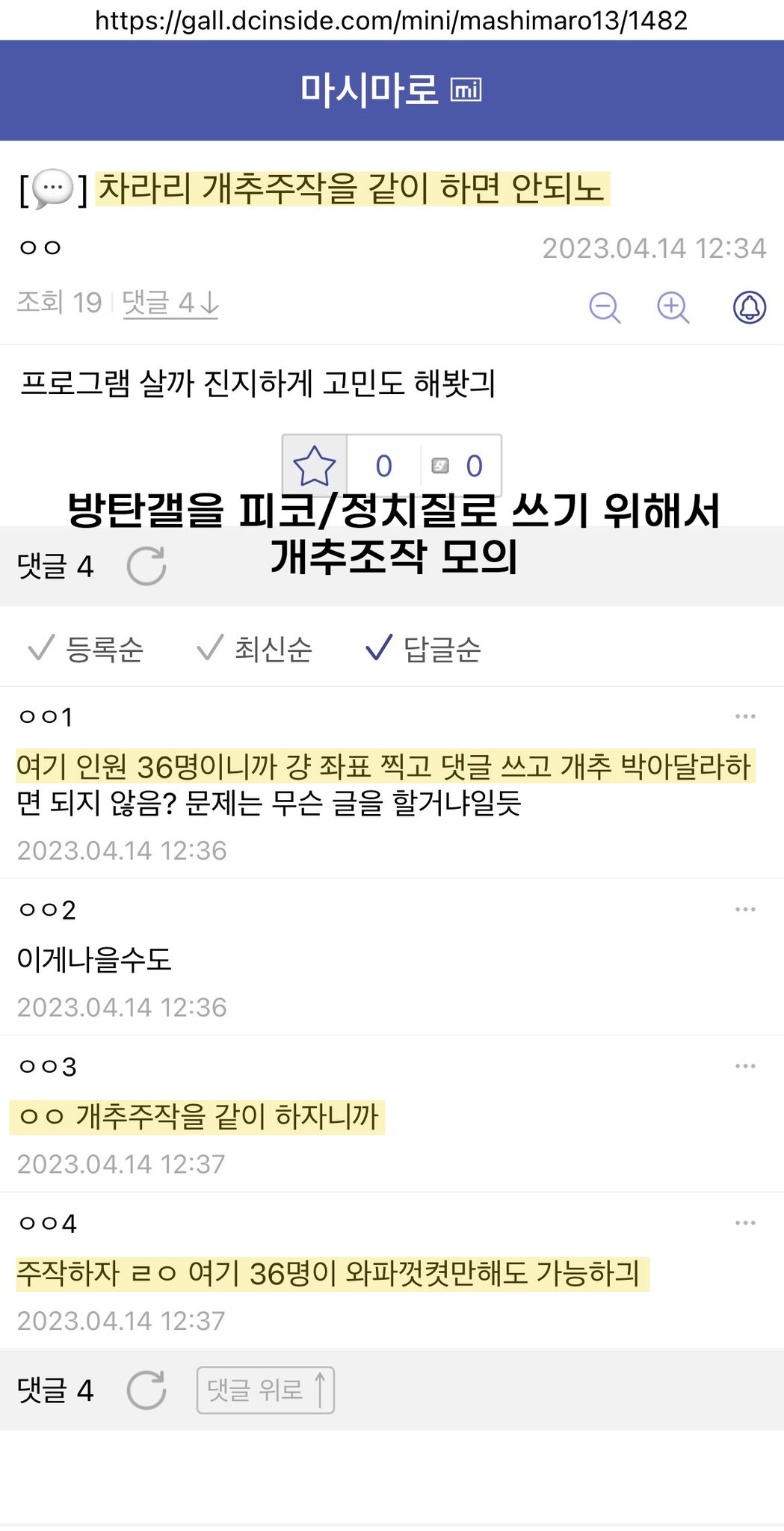Select 답글순 comment sorting
This screenshot has width=784, height=1531.
(x=423, y=648)
